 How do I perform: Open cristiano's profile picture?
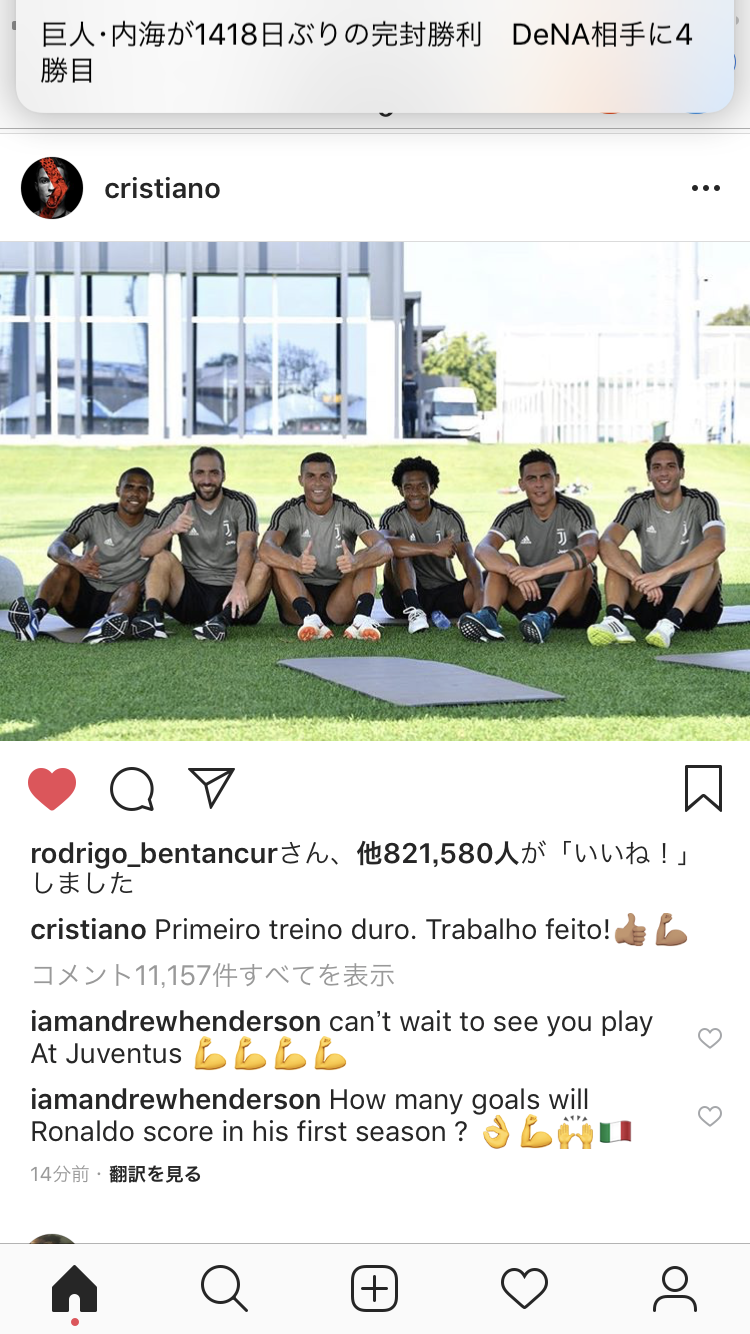click(52, 188)
